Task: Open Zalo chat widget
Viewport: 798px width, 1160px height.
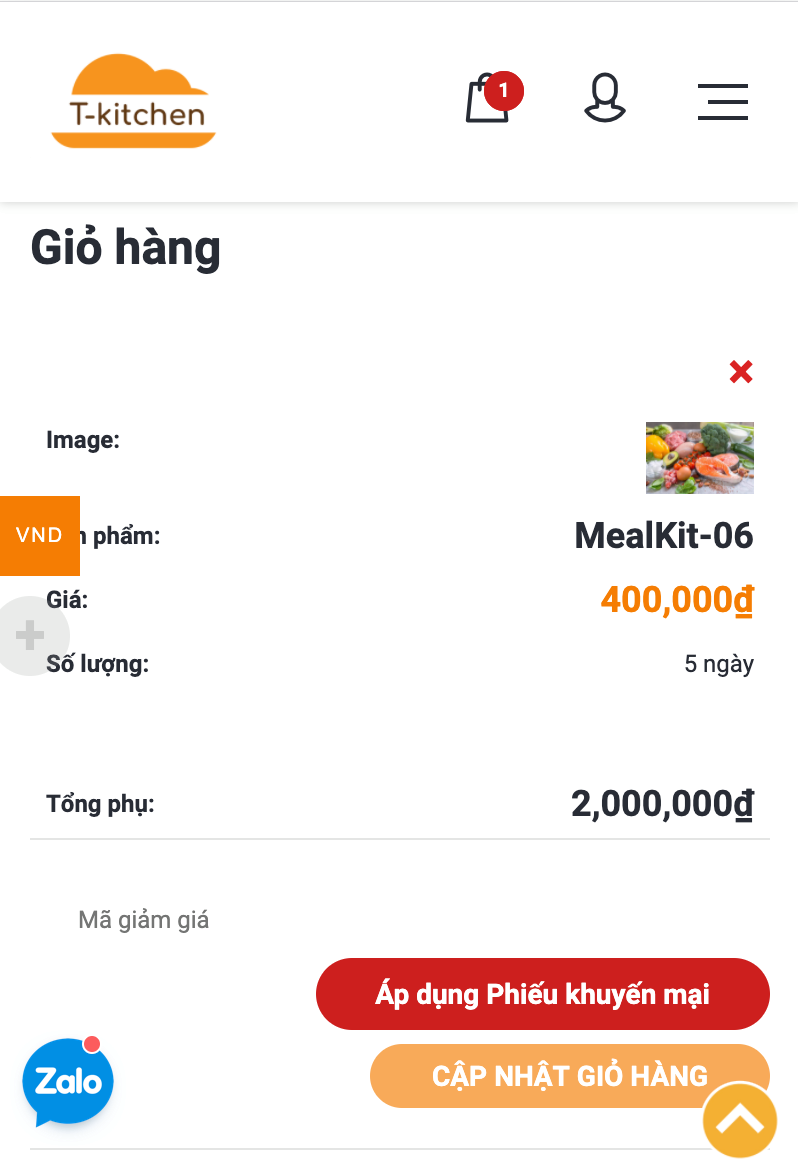Action: coord(67,1081)
